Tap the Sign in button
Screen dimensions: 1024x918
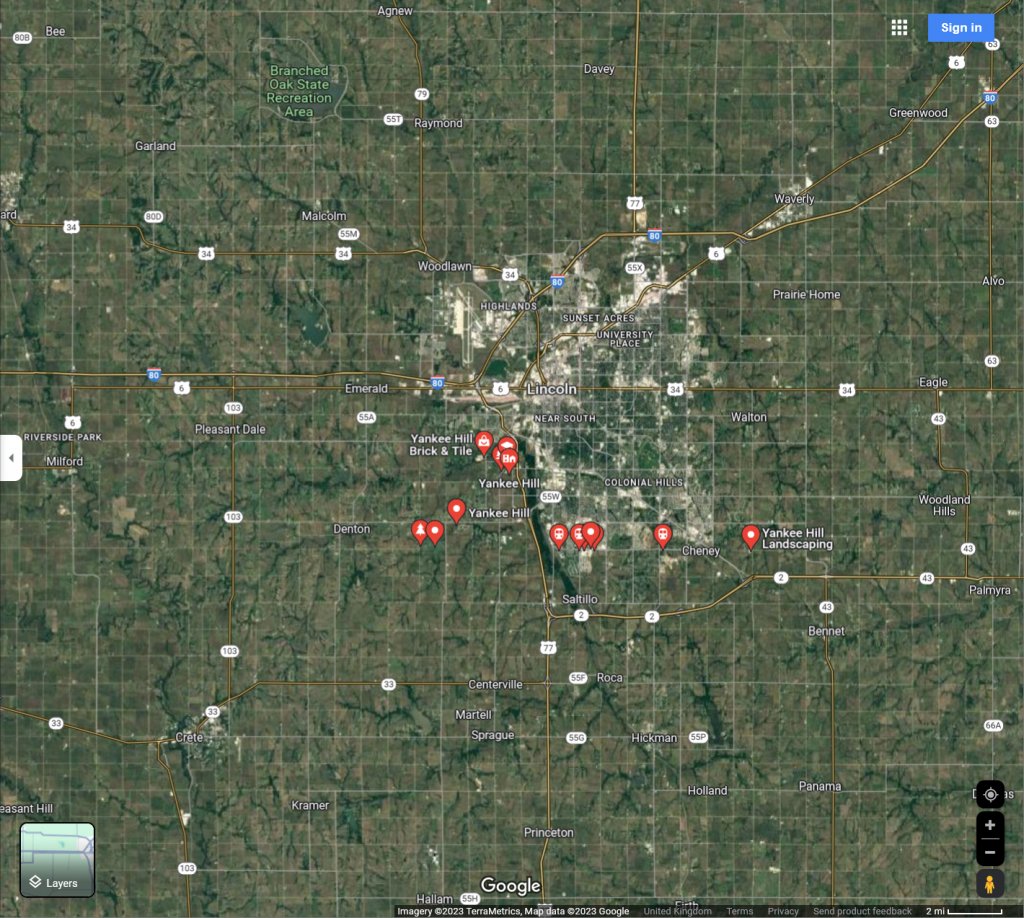pos(960,28)
